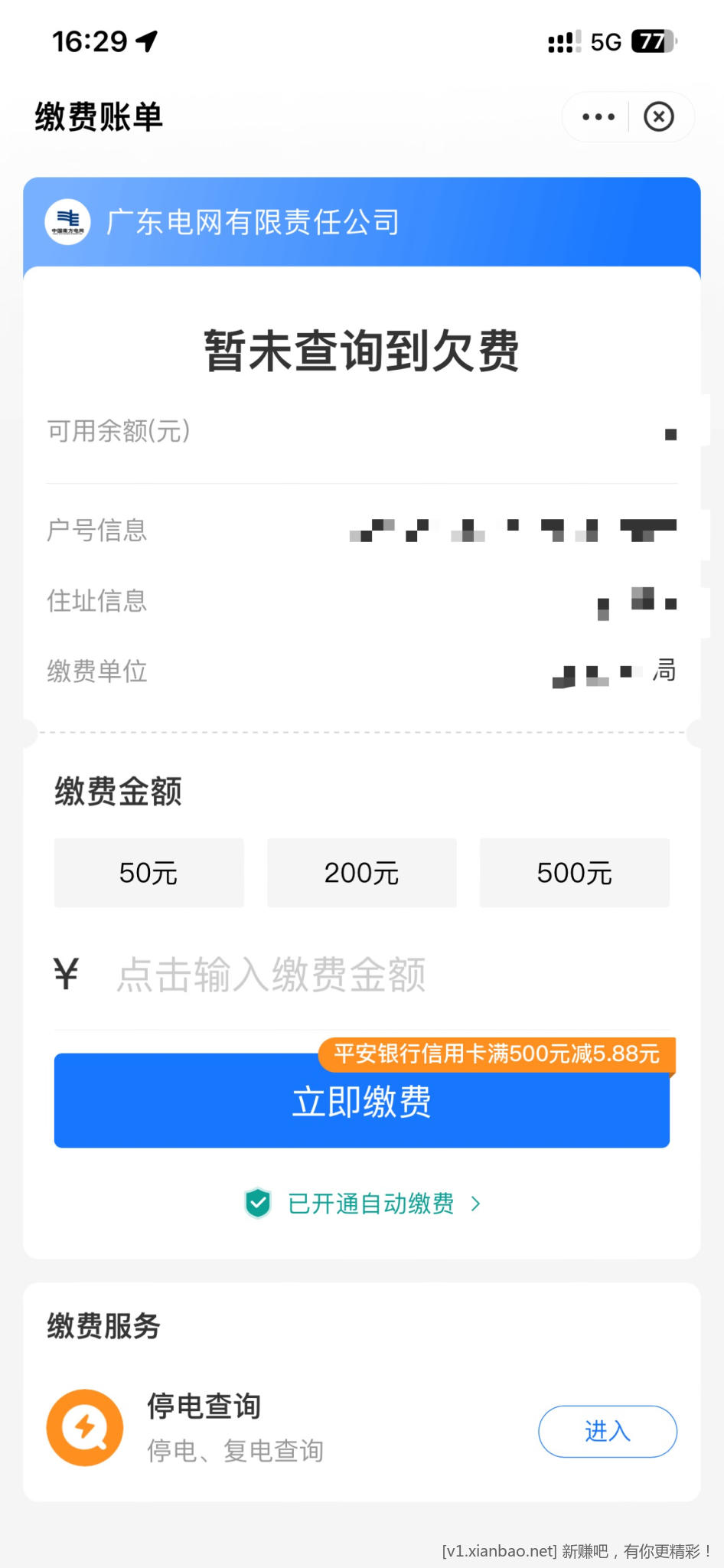The height and width of the screenshot is (1568, 724).
Task: Select the 50元 payment amount
Action: pos(148,873)
